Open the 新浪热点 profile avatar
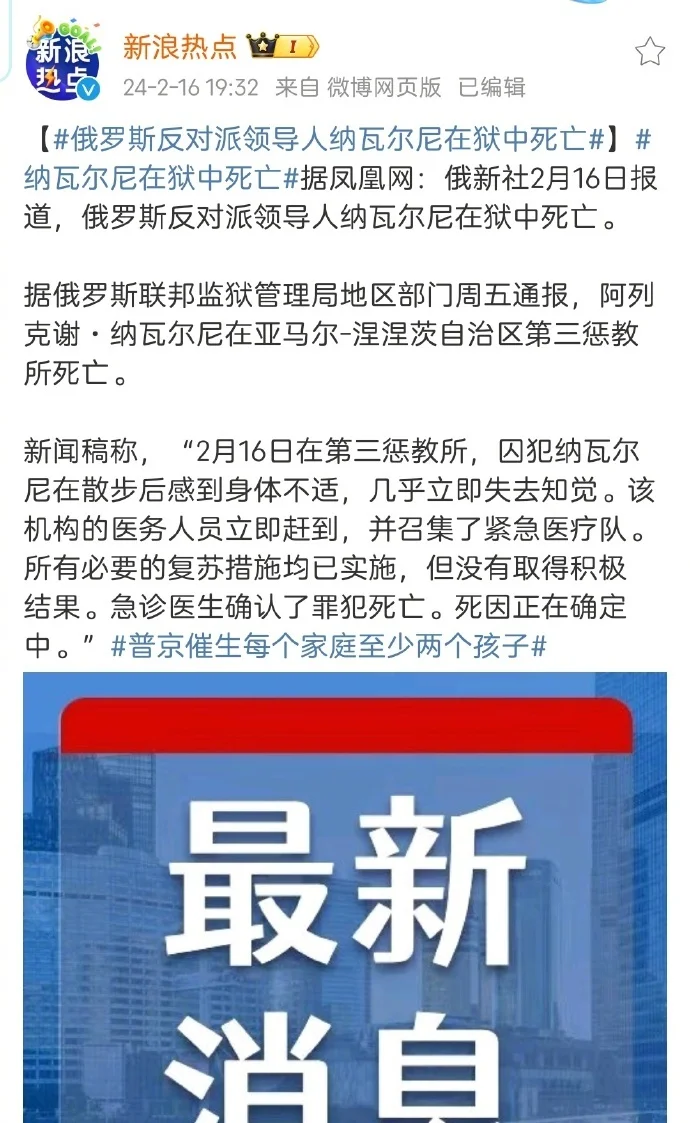 click(x=62, y=64)
